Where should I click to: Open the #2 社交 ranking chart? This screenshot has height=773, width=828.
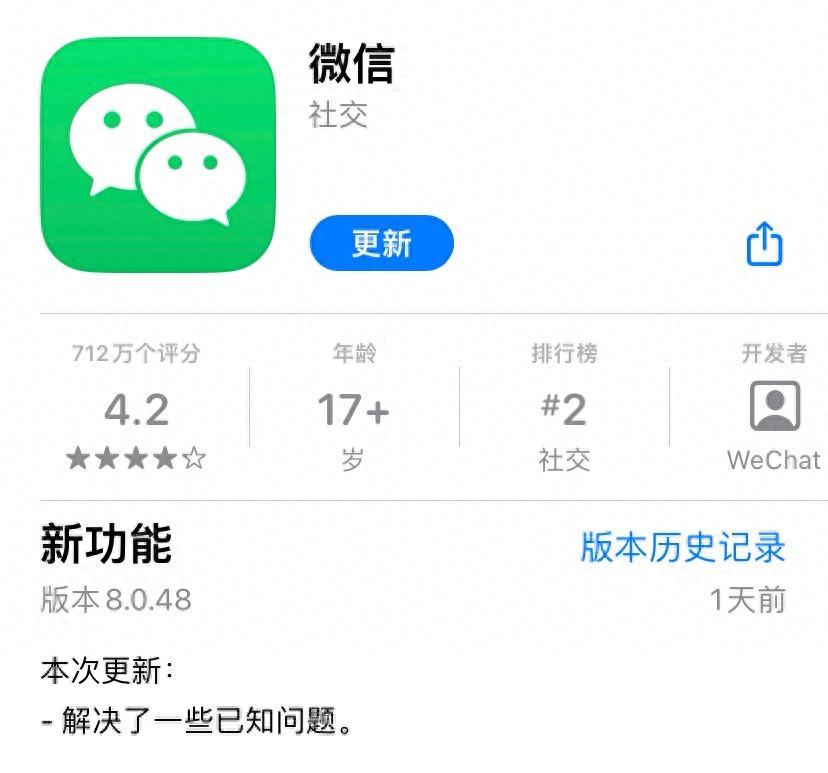pos(564,409)
